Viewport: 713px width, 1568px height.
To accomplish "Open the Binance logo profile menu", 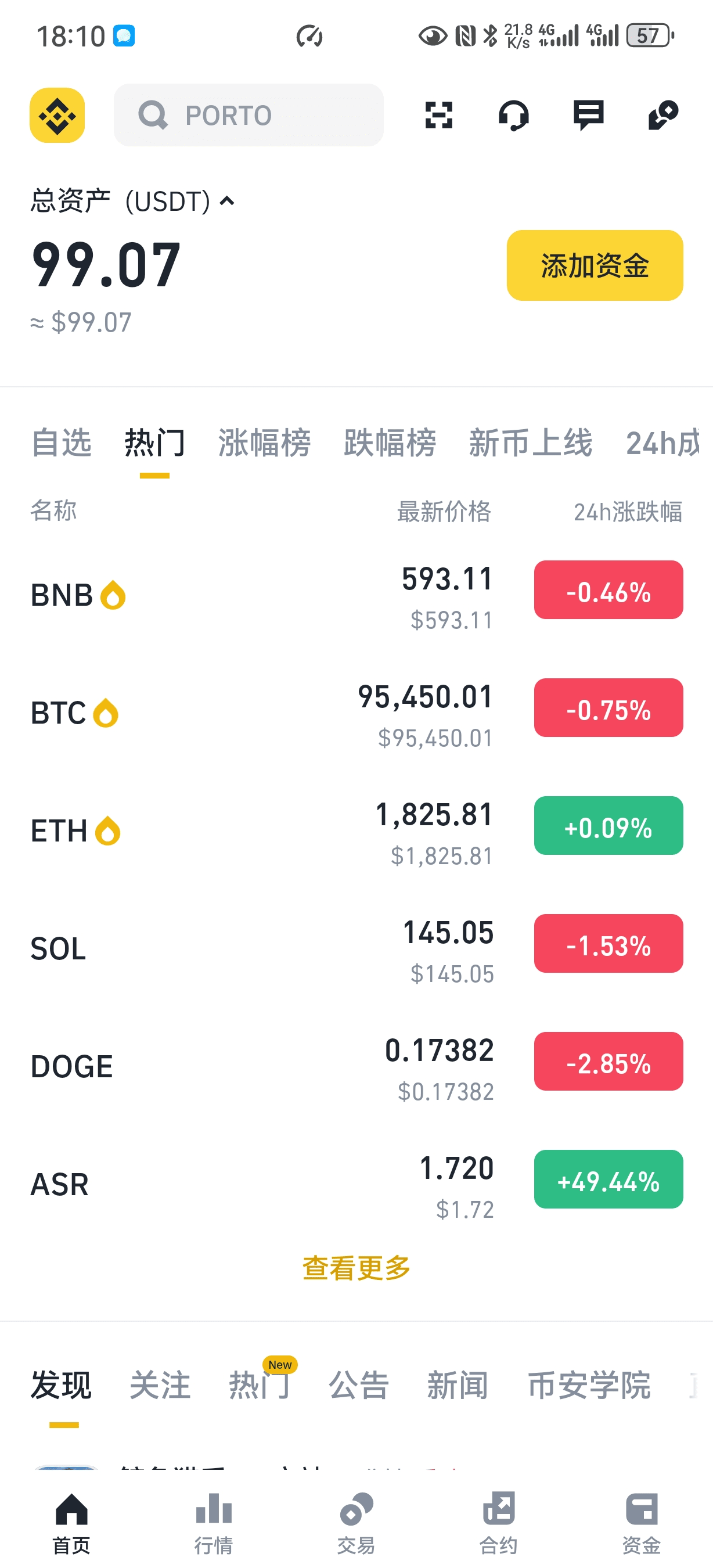I will click(x=57, y=115).
